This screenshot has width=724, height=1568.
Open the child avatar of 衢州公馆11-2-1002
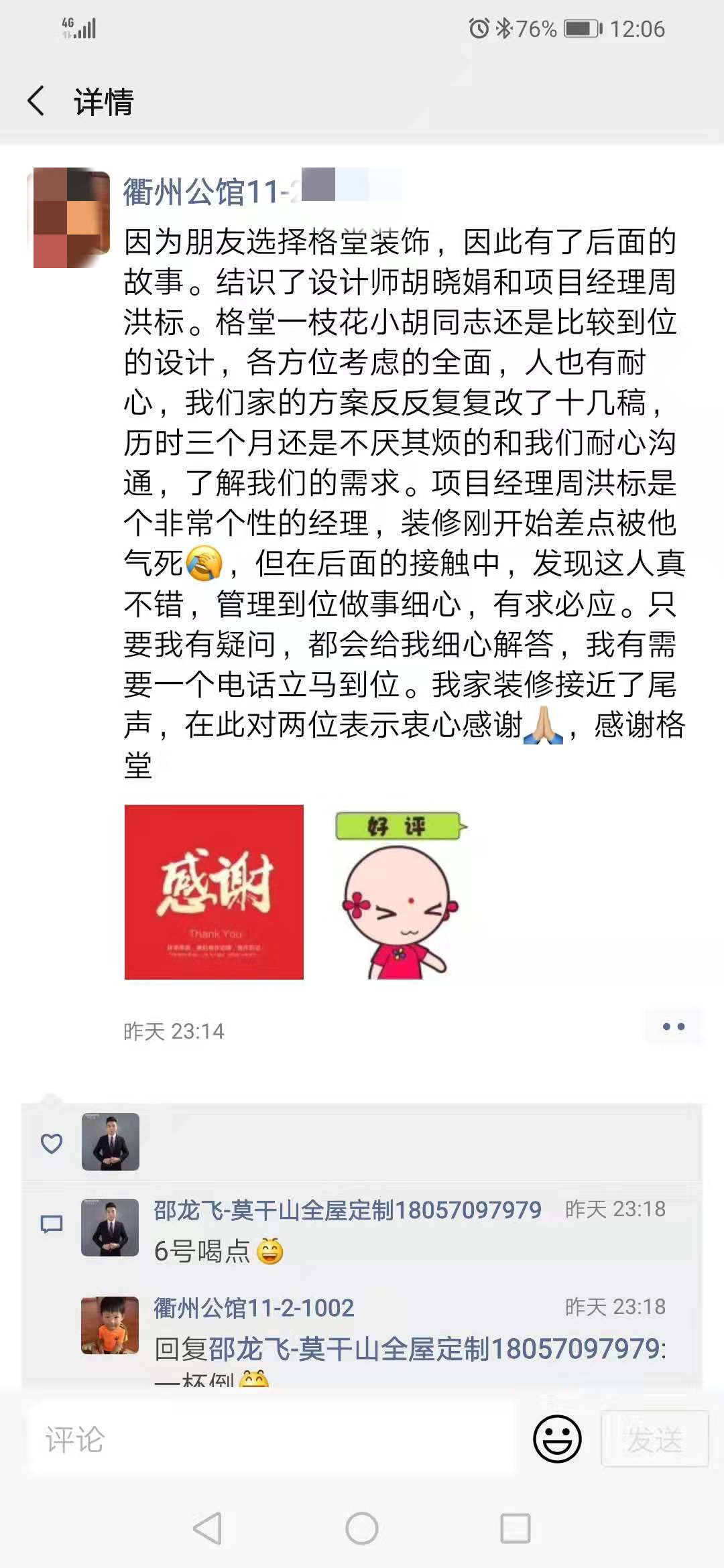[110, 1325]
